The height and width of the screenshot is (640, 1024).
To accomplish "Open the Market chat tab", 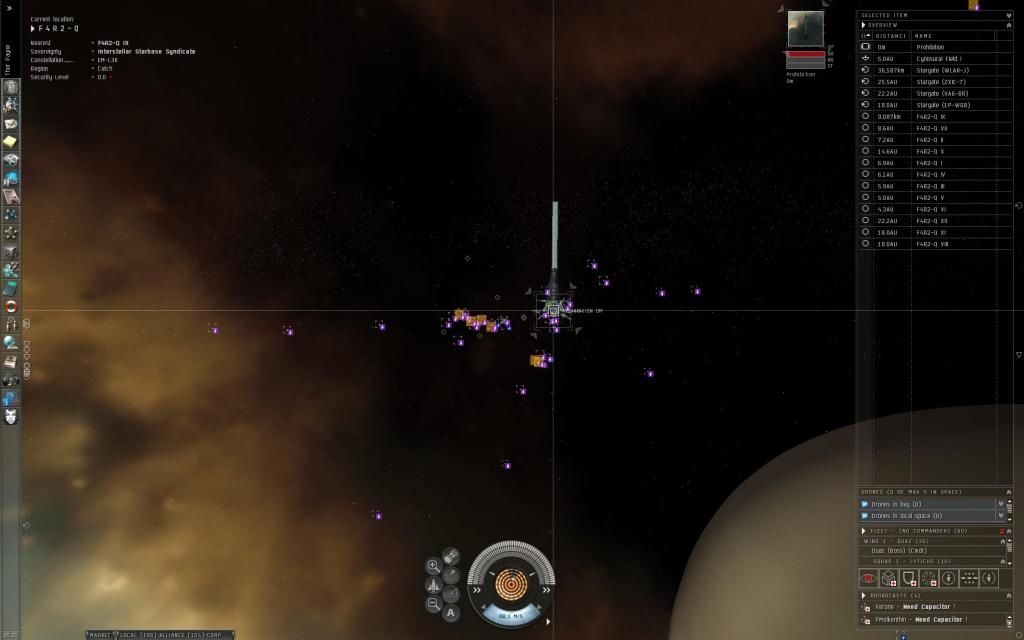I will (x=100, y=634).
